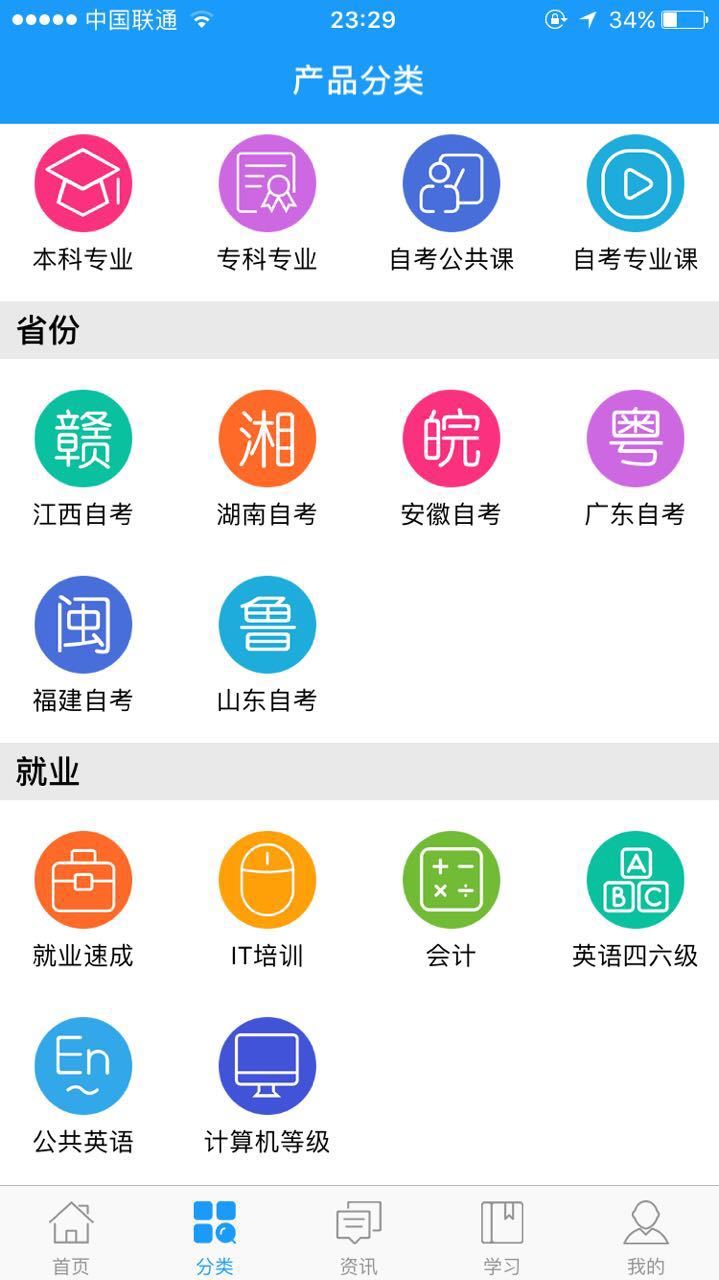The width and height of the screenshot is (719, 1280).
Task: Choose 山东自考 province
Action: pos(267,625)
